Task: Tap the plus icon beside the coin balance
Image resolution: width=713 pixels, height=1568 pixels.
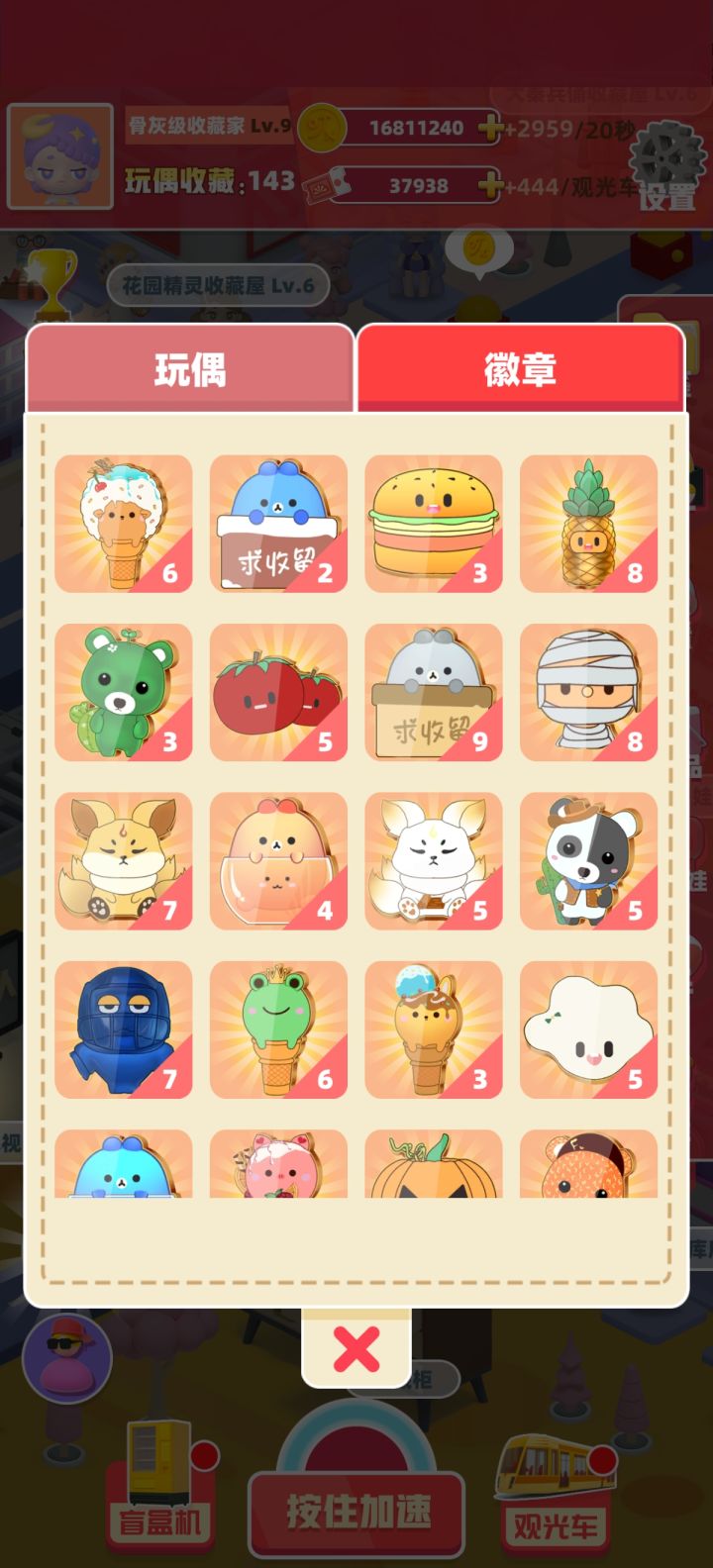Action: pos(490,129)
